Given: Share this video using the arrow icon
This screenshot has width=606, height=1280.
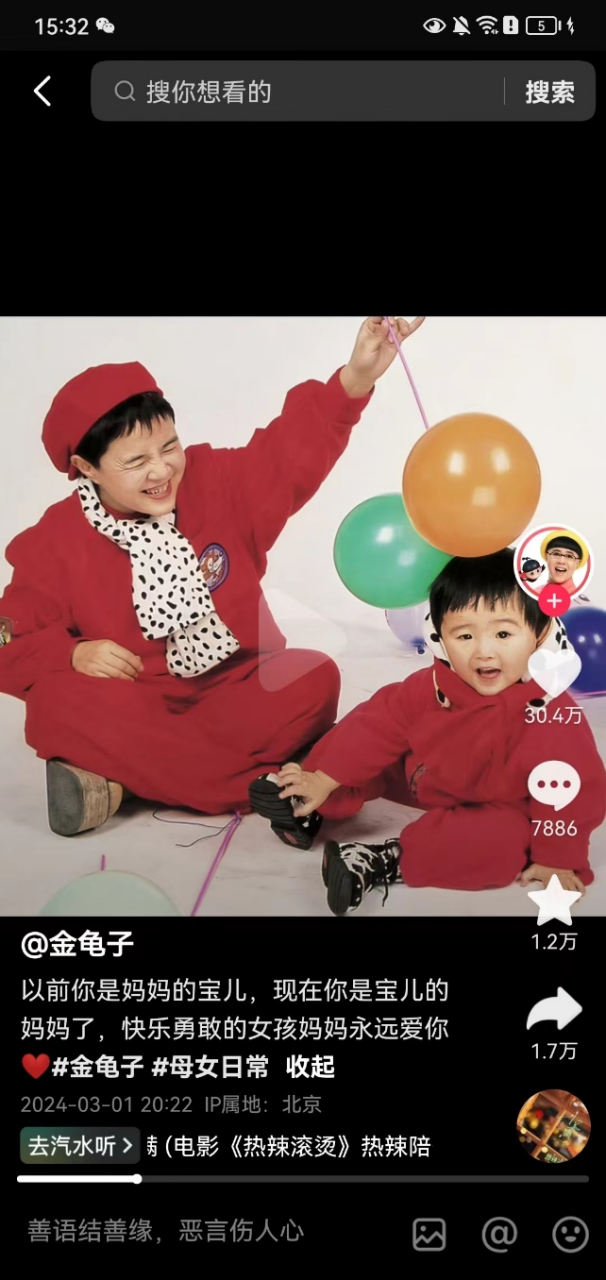Looking at the screenshot, I should click(x=553, y=1010).
